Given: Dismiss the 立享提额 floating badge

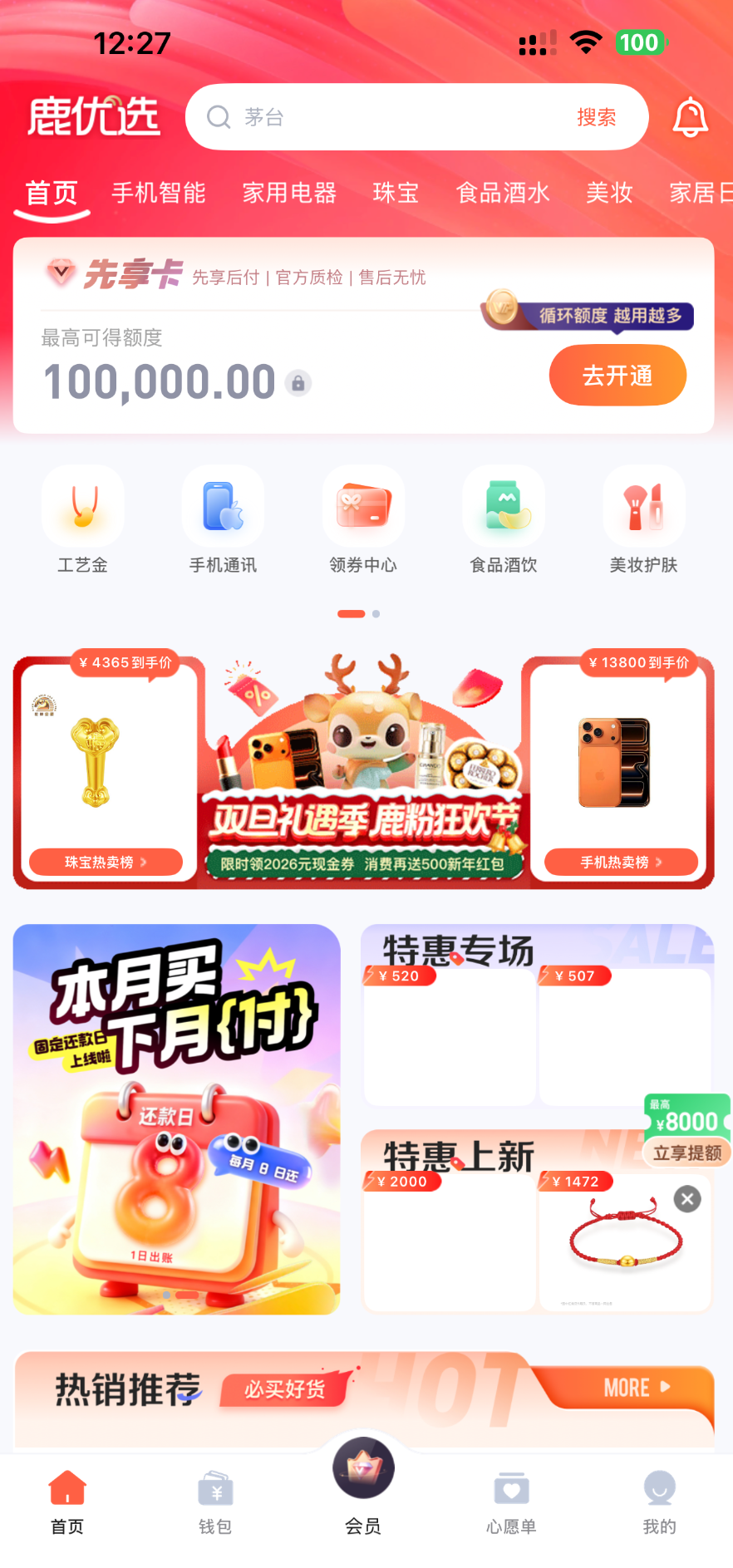Looking at the screenshot, I should 687,1199.
